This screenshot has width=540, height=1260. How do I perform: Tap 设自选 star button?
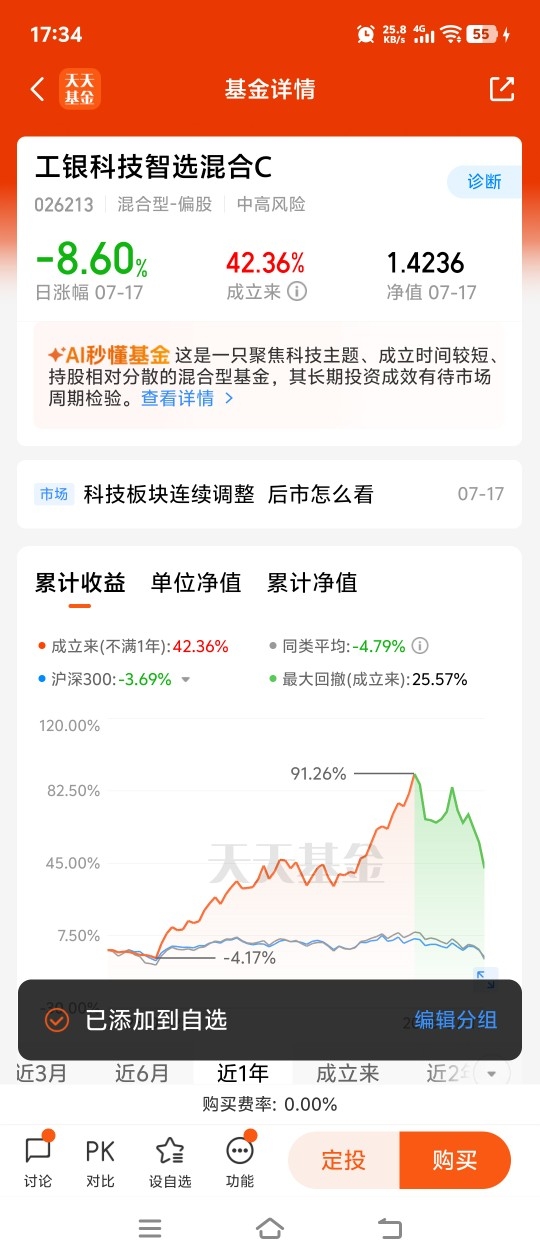point(170,1161)
